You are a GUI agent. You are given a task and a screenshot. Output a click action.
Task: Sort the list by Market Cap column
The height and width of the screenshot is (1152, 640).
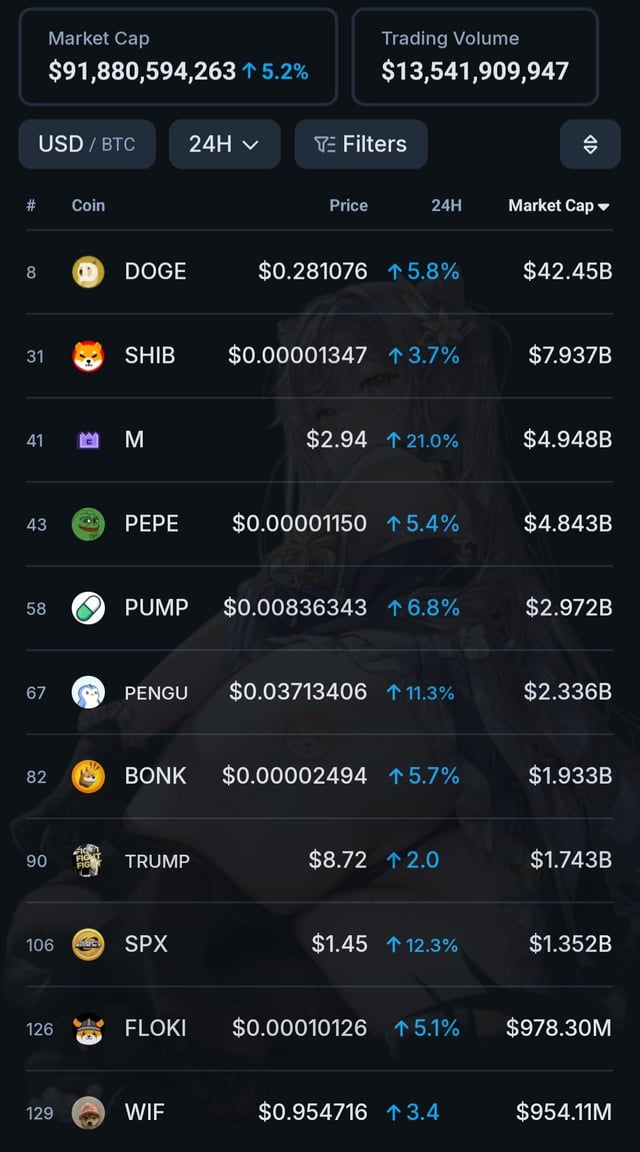(558, 205)
